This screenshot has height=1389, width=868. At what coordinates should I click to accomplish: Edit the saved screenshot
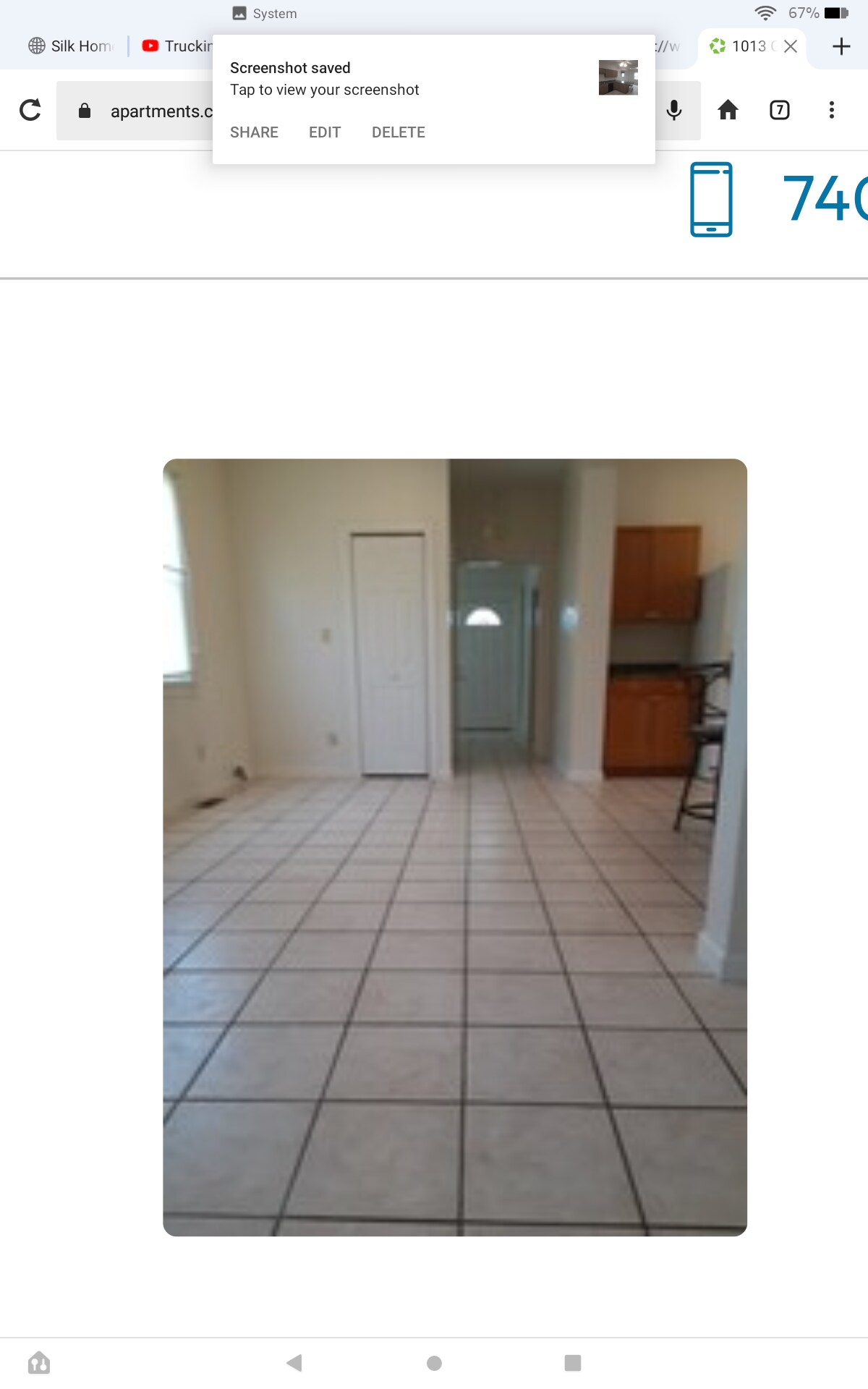click(x=324, y=132)
